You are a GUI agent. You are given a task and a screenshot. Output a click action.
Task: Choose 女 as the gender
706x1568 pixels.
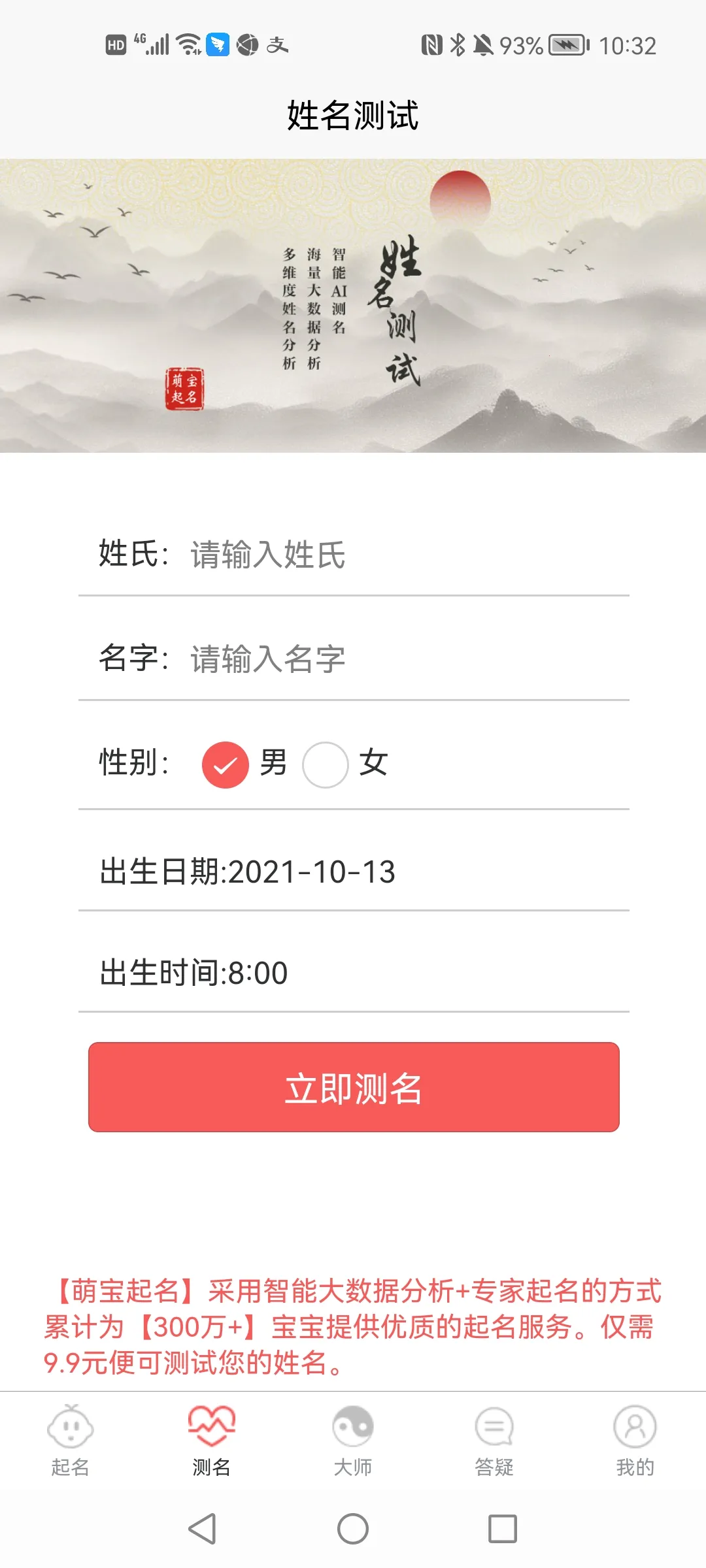click(325, 763)
